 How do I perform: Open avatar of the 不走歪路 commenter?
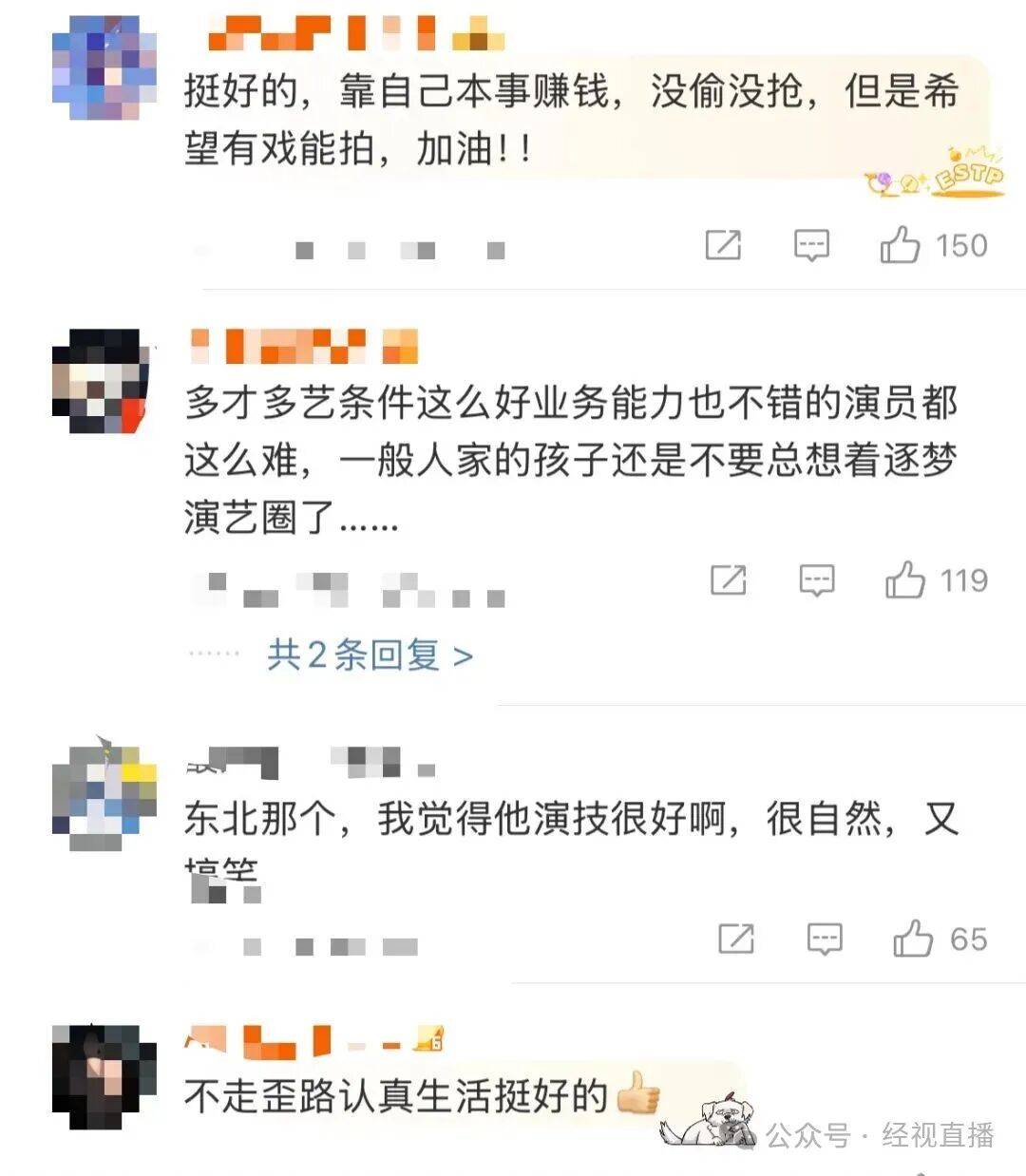(x=104, y=1076)
